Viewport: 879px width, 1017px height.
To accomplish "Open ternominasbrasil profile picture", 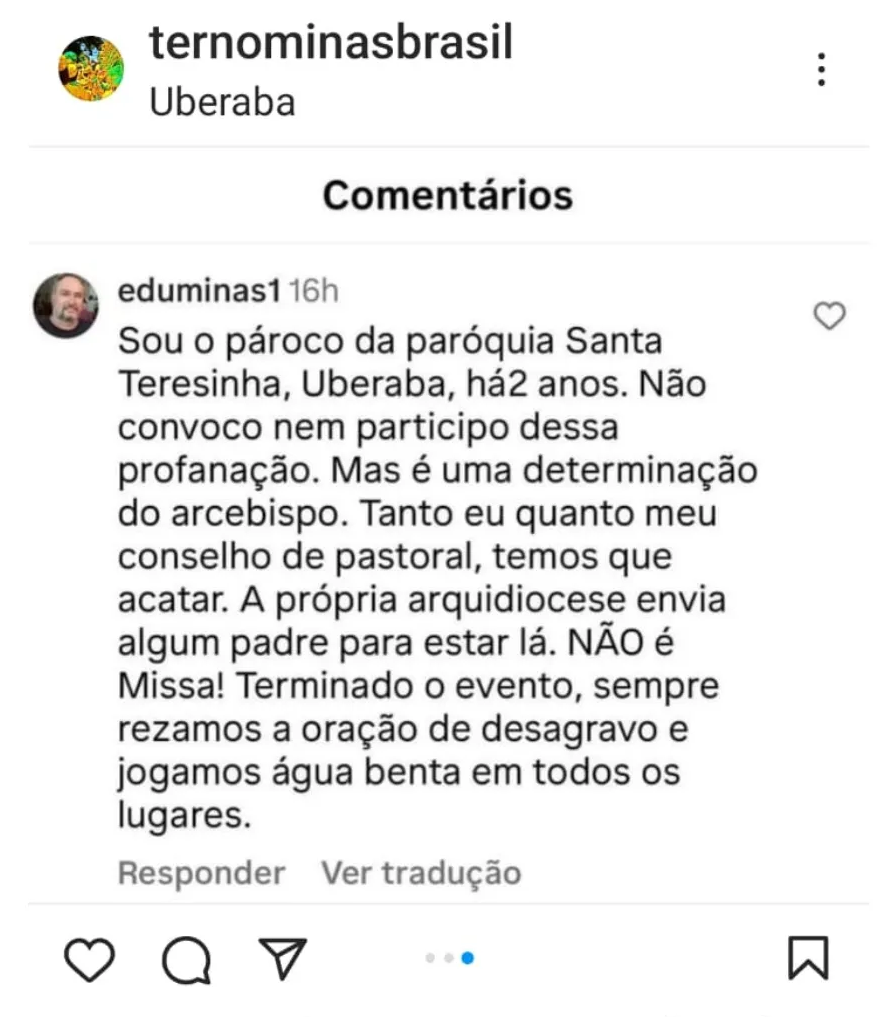I will (91, 69).
